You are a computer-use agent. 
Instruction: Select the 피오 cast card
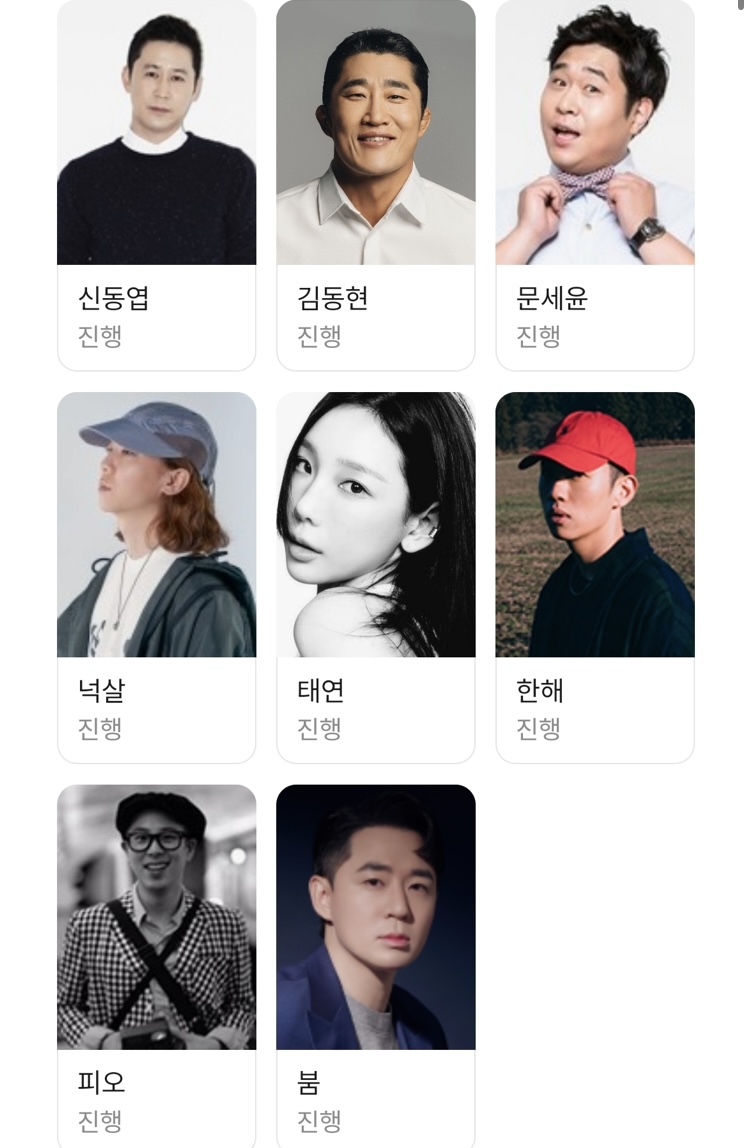click(x=156, y=965)
